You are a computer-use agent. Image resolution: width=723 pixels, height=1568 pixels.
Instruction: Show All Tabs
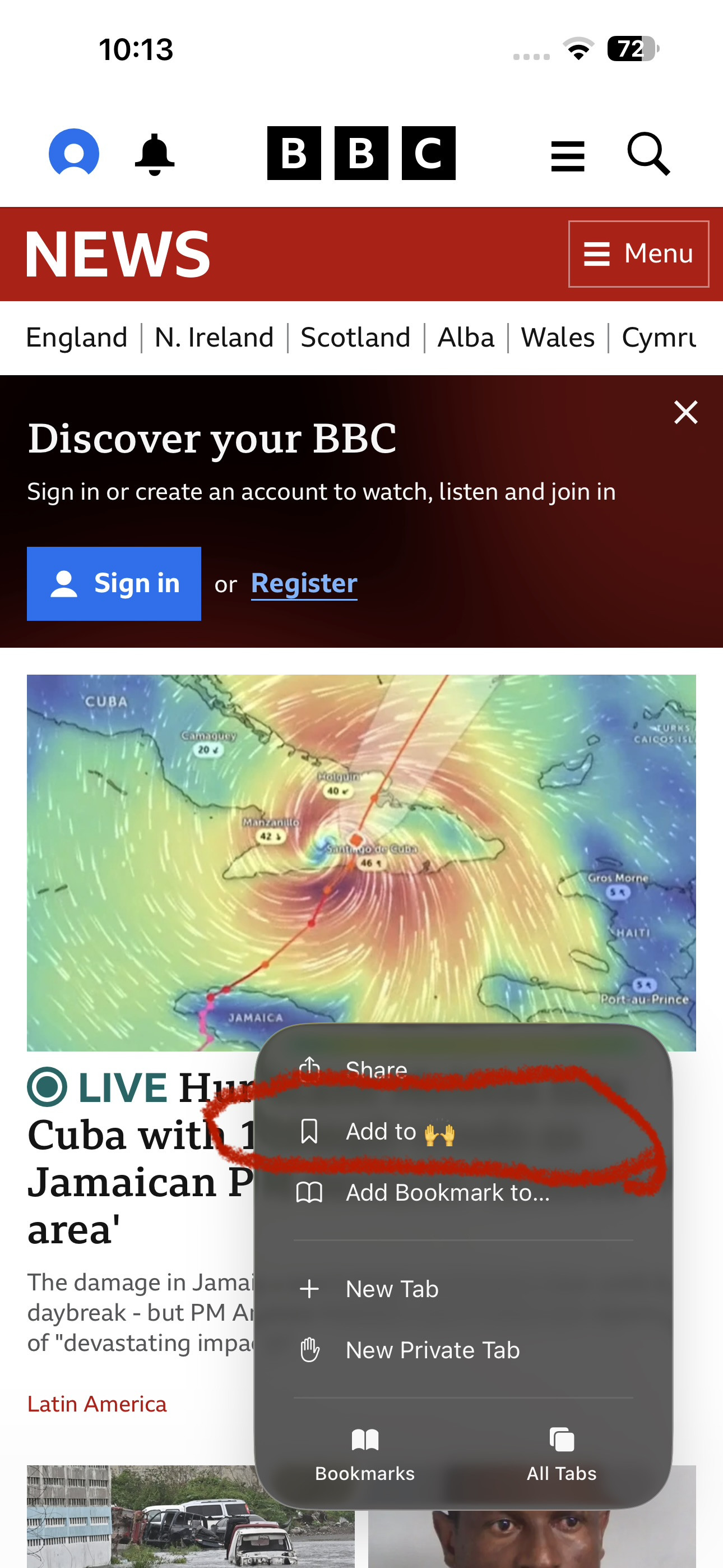point(561,1455)
